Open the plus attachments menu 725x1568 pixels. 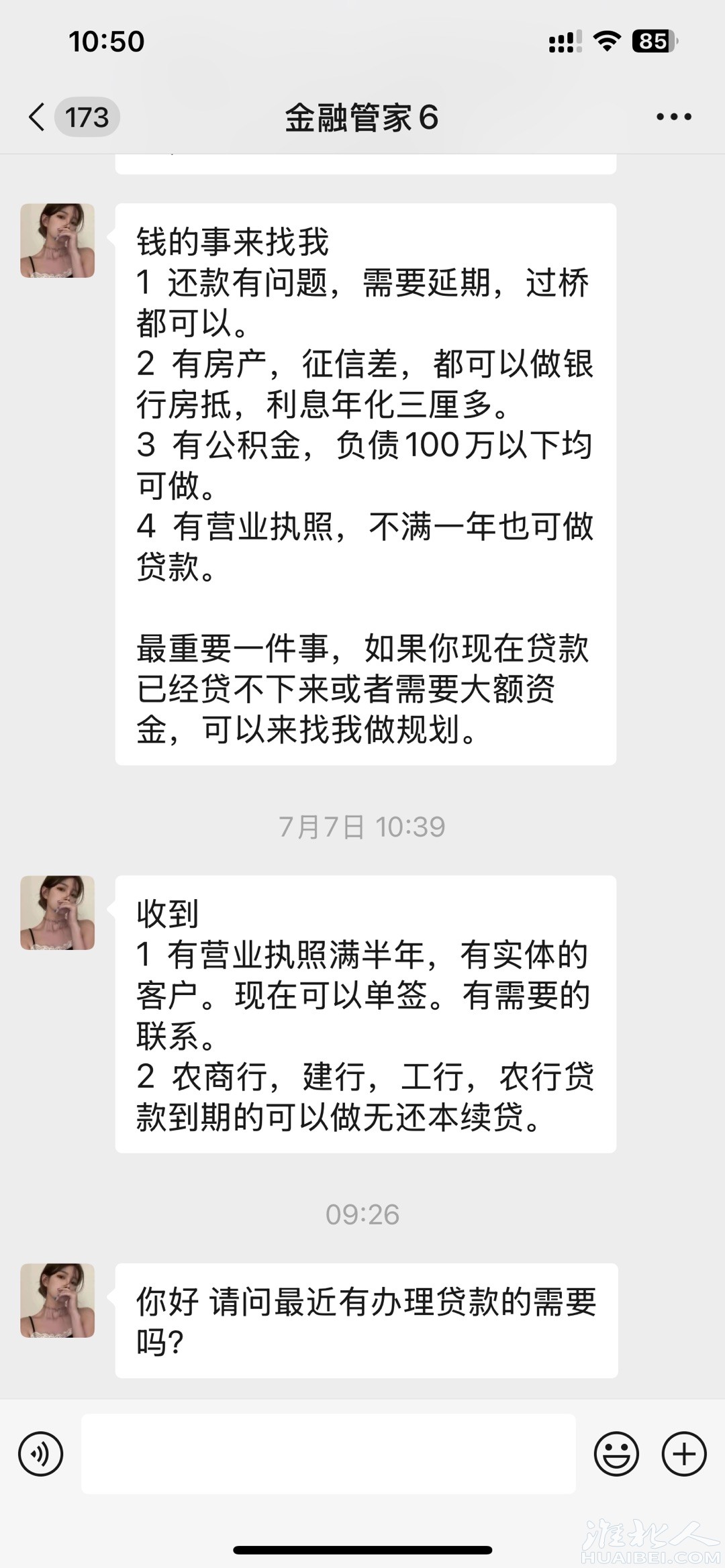(684, 1454)
